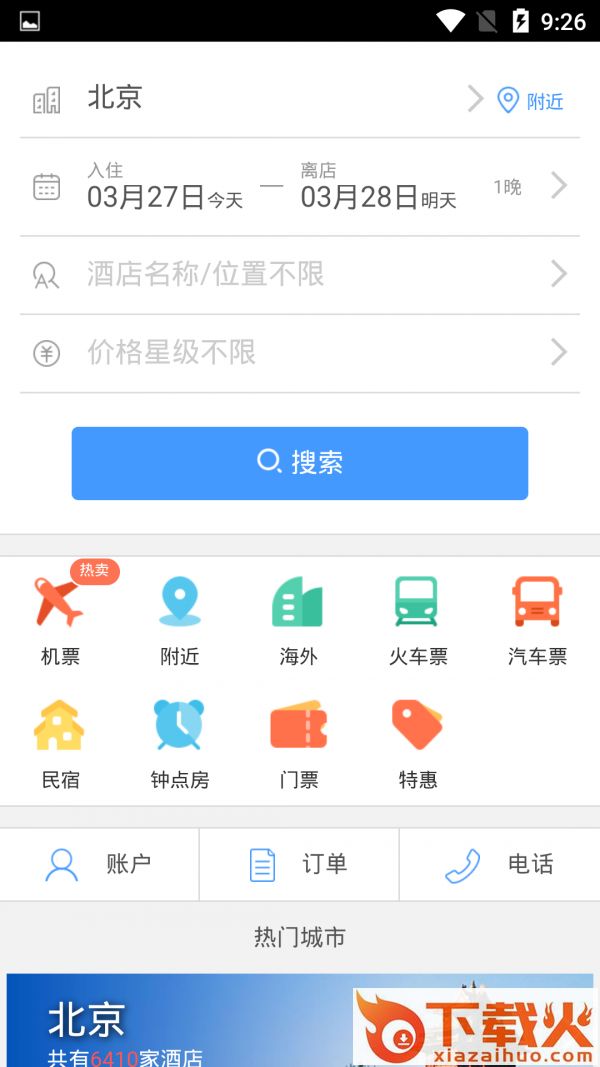Tap the 附近 location button
Screen dimensions: 600x1067
tap(531, 100)
